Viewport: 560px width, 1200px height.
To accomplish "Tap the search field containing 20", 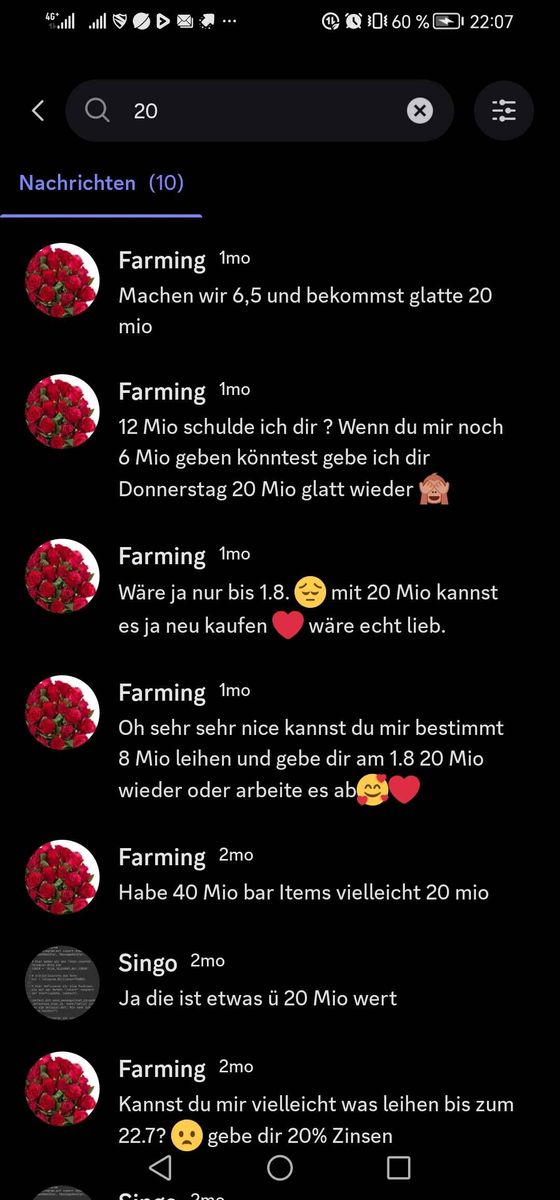I will (259, 111).
